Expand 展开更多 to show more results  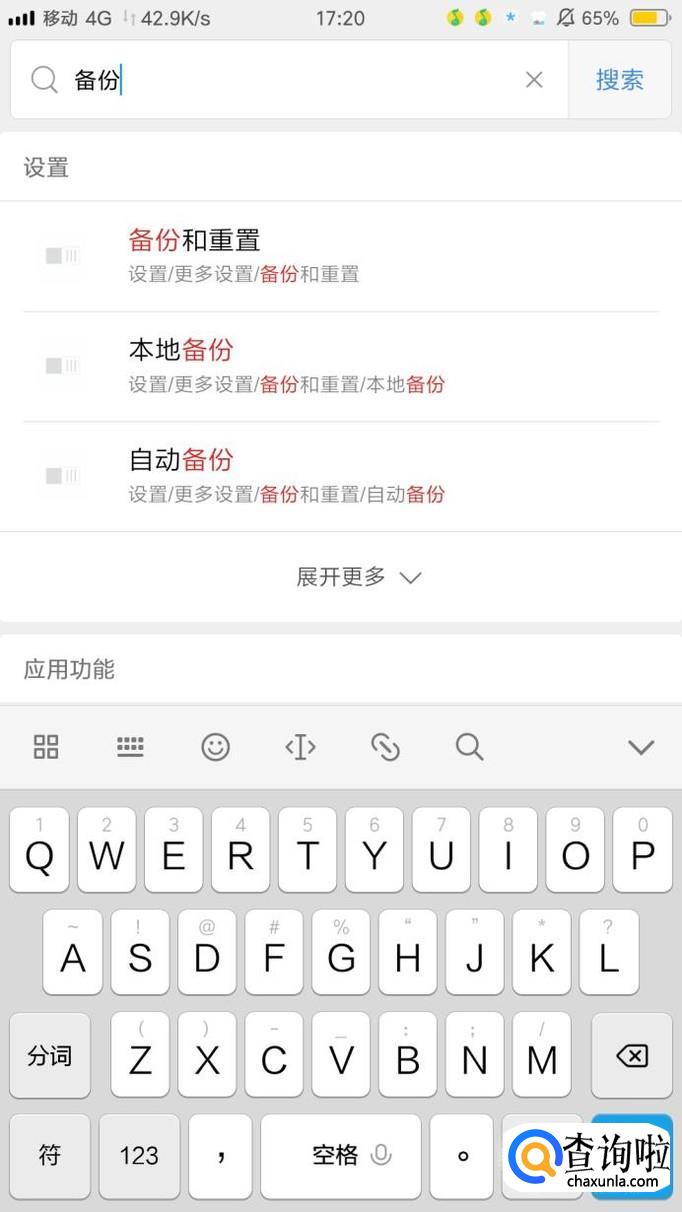[358, 577]
